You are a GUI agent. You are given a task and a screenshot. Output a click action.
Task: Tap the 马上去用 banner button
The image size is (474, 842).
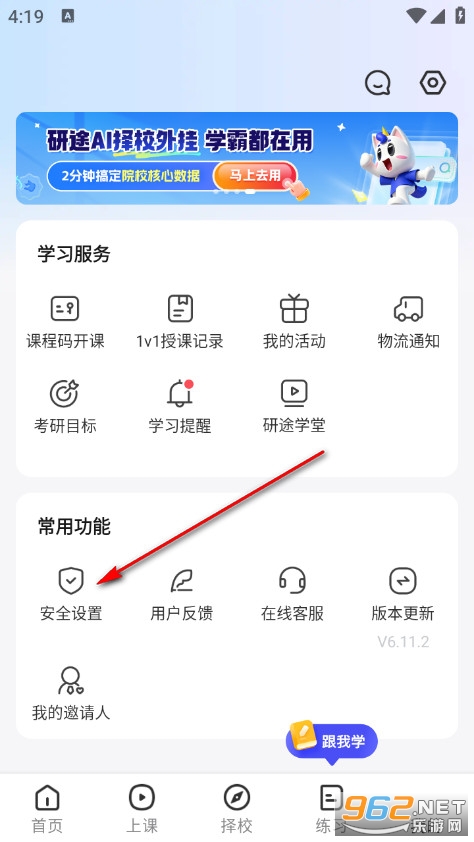pyautogui.click(x=255, y=175)
